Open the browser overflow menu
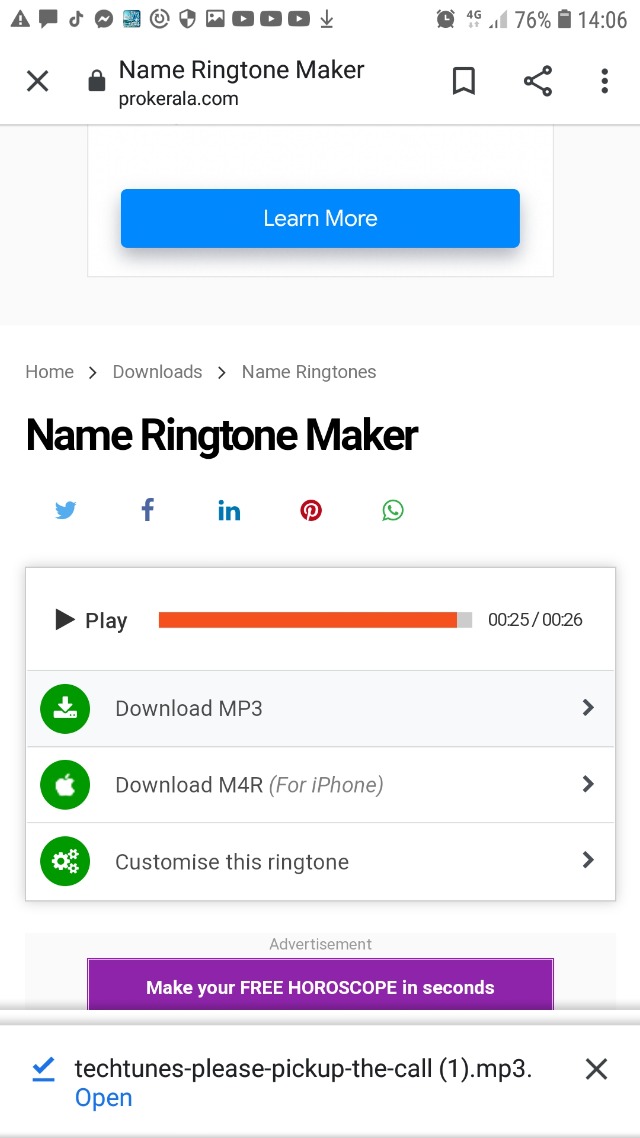Viewport: 640px width, 1138px height. [604, 82]
